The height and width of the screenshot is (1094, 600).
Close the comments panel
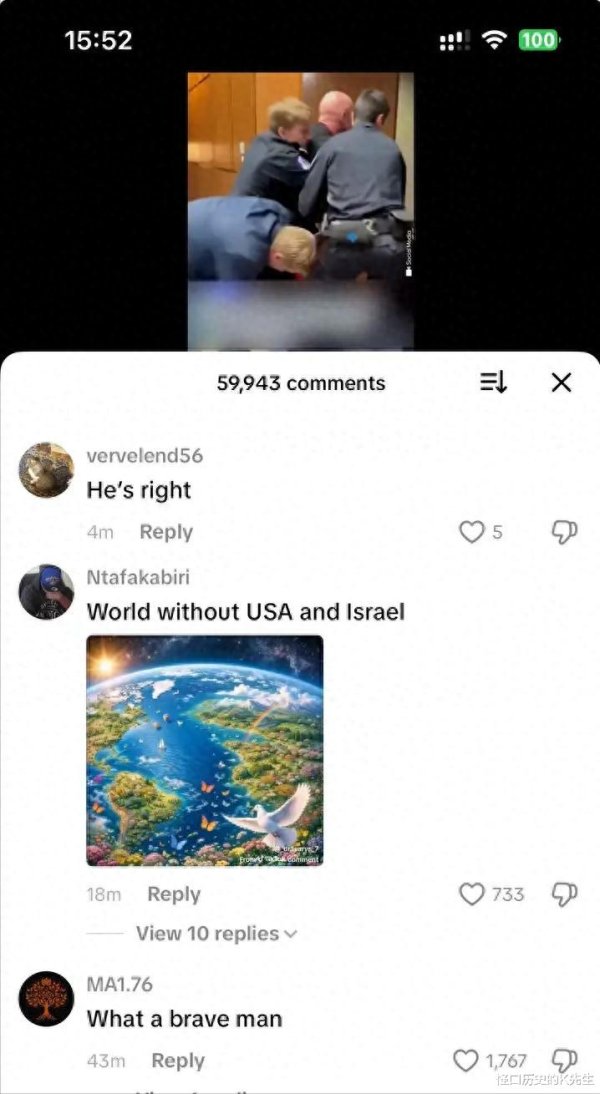coord(561,382)
